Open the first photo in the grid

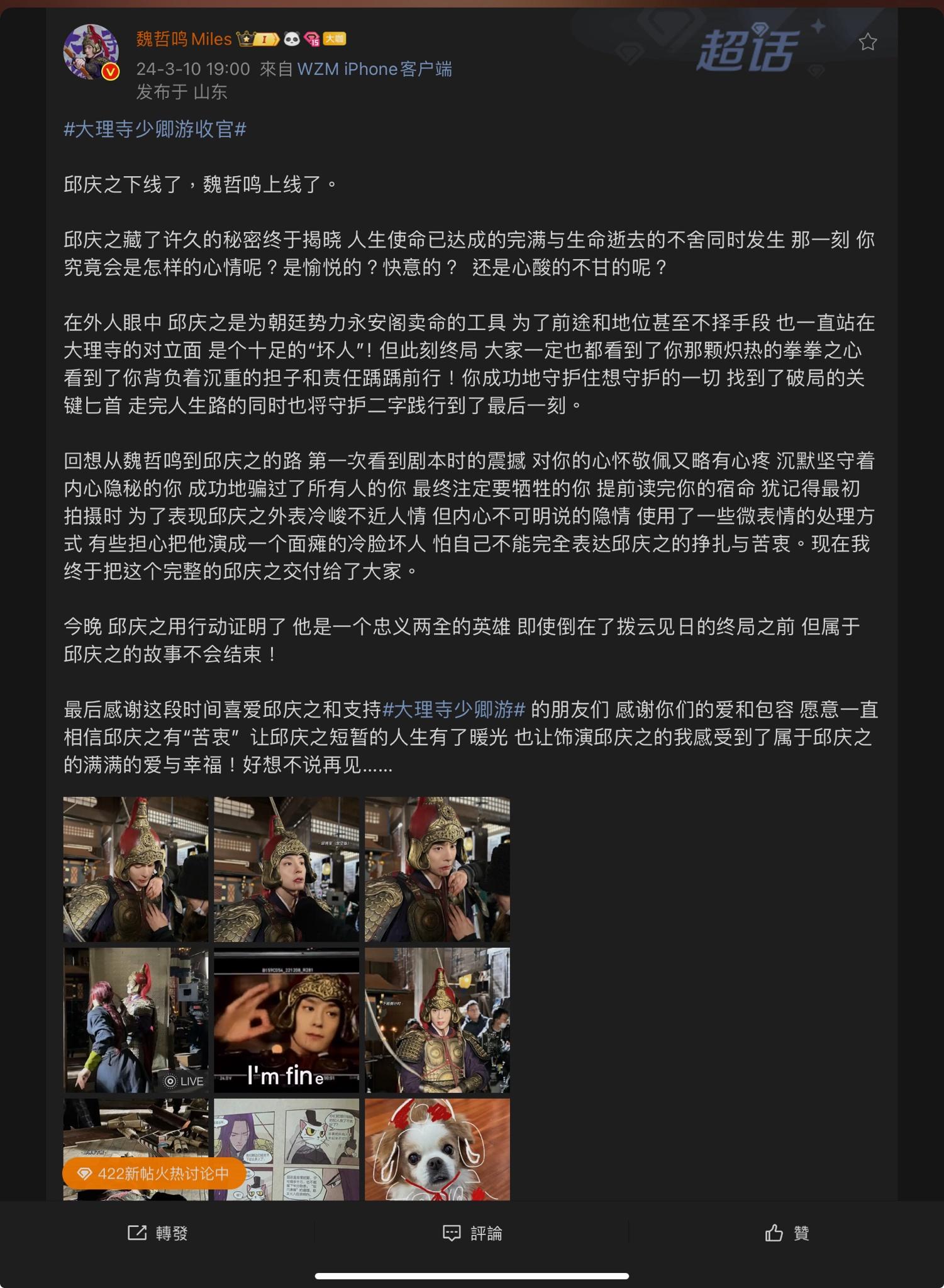point(135,869)
